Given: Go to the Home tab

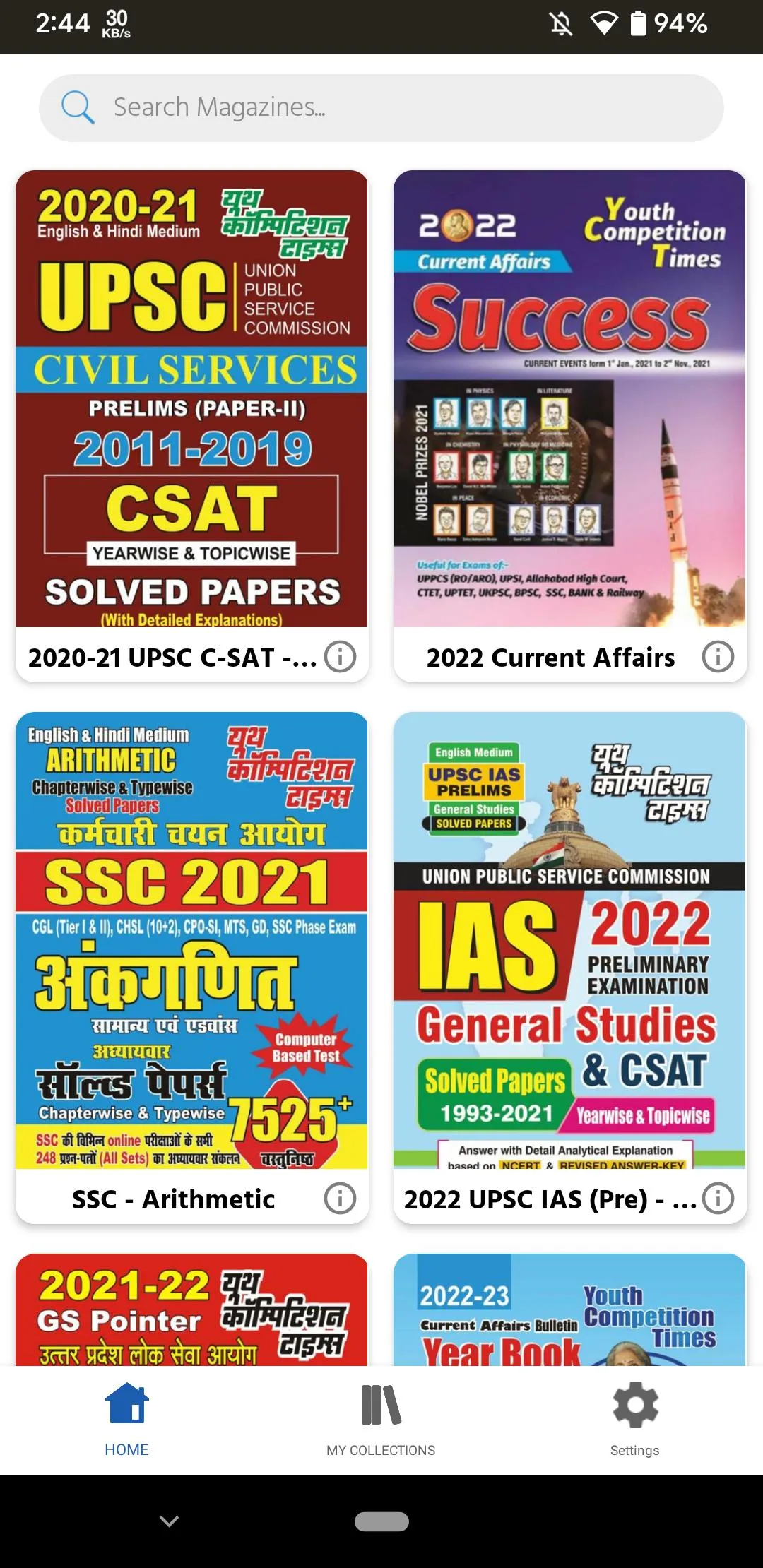Looking at the screenshot, I should tap(126, 1420).
